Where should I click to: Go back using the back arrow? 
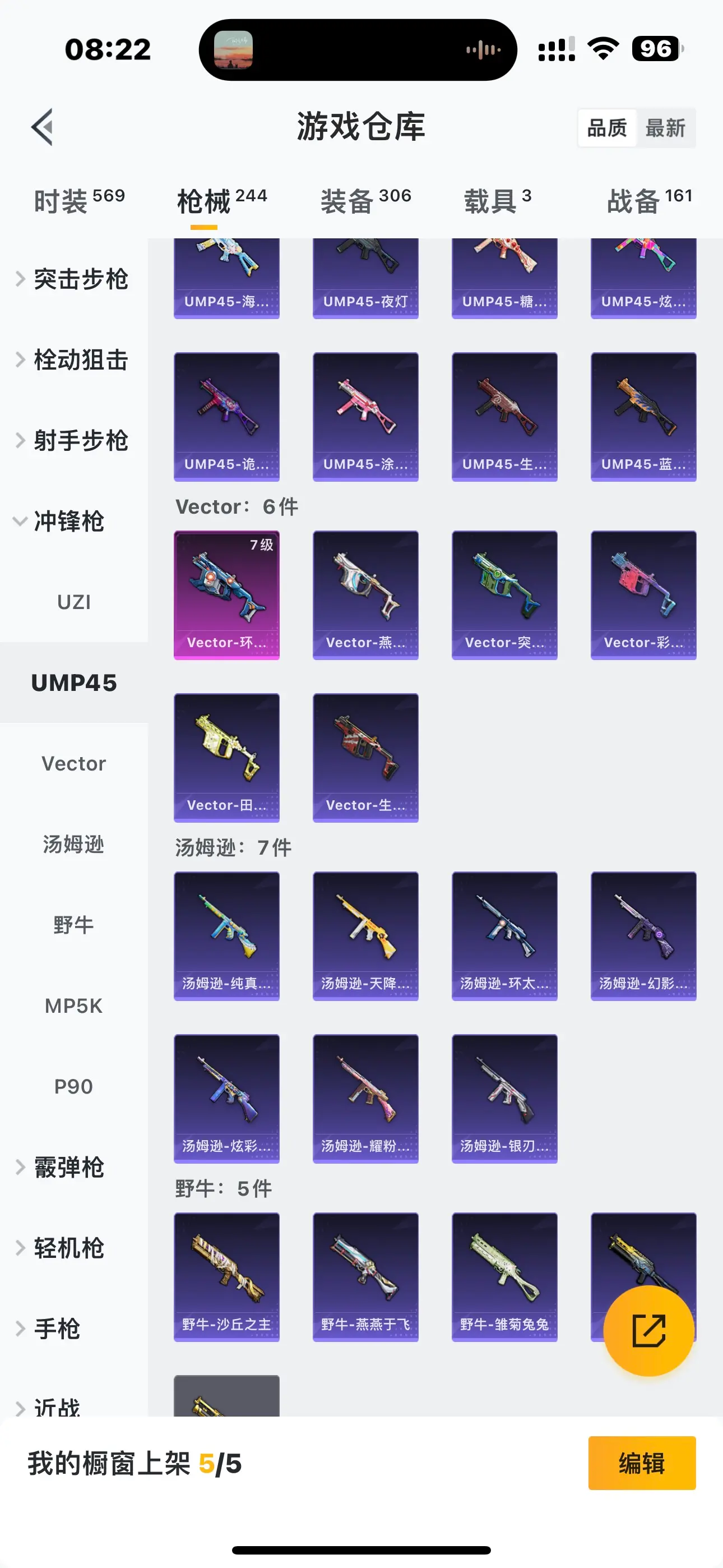click(43, 127)
